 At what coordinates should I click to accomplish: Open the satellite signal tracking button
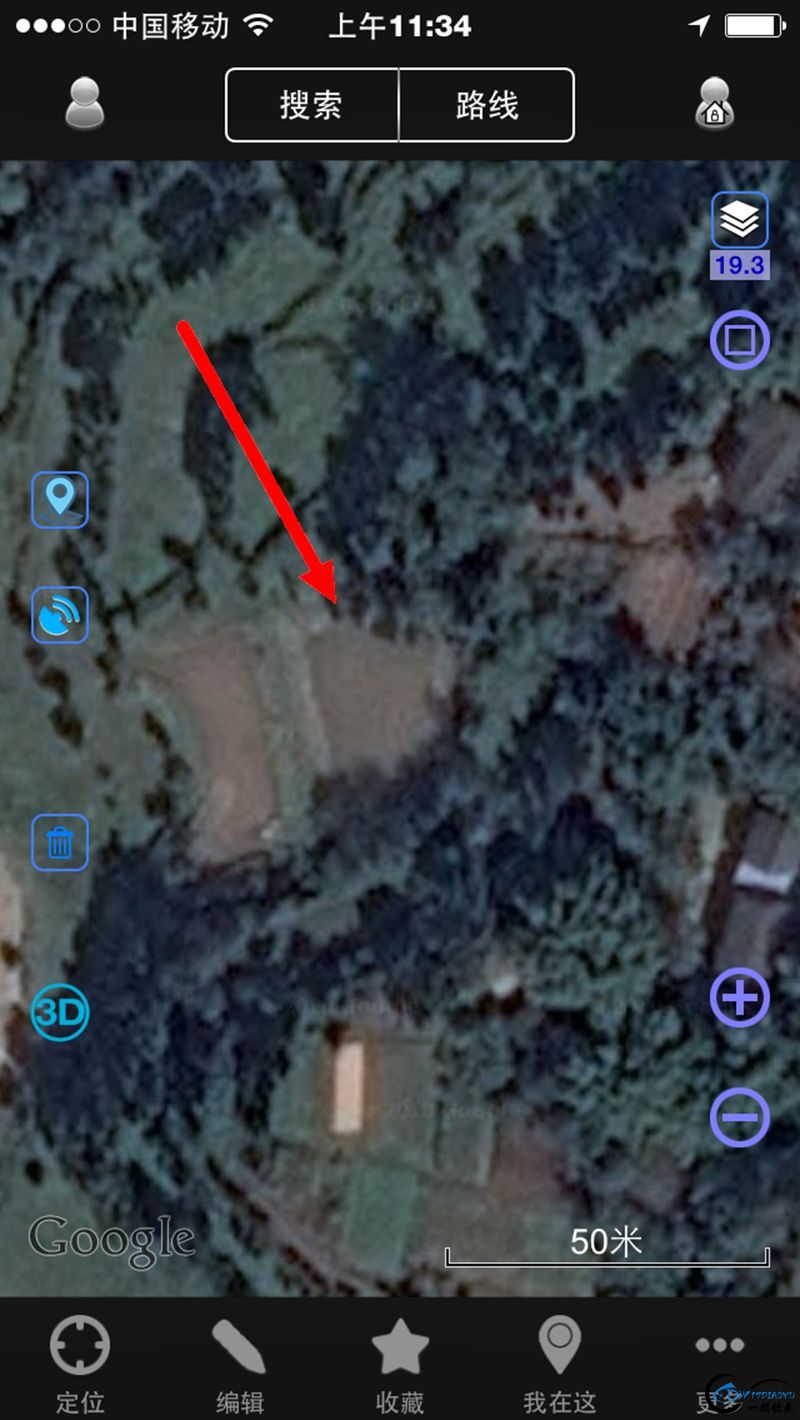(60, 615)
